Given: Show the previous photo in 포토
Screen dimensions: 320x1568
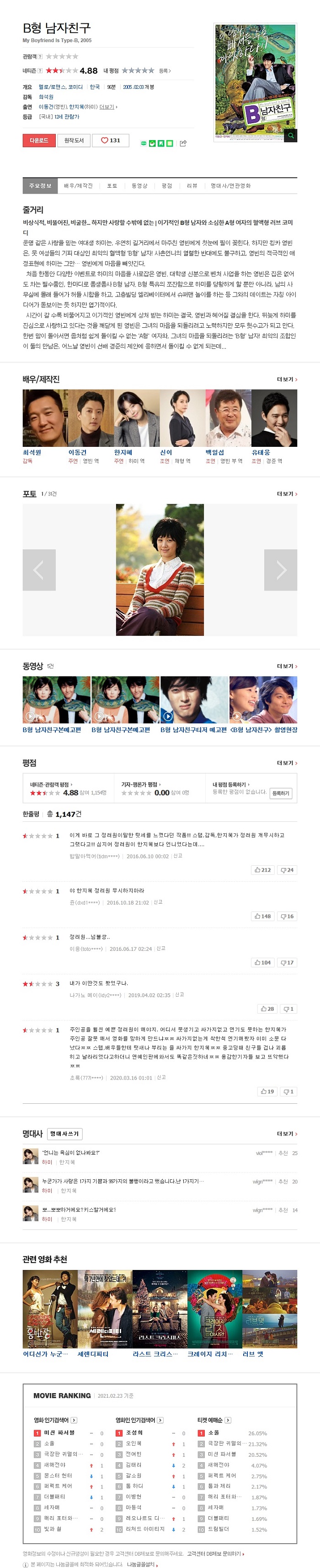Looking at the screenshot, I should [x=39, y=570].
